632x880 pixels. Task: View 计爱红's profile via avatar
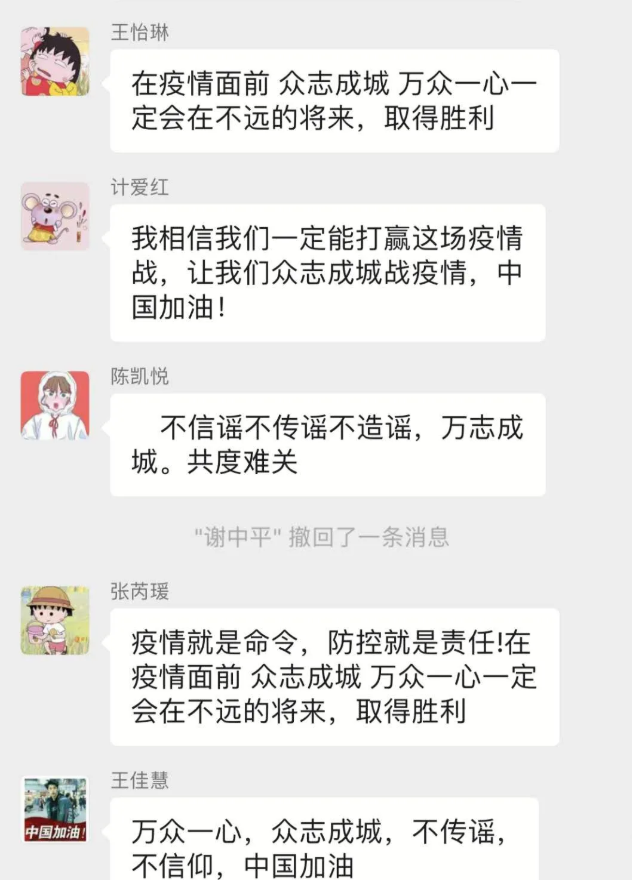55,216
